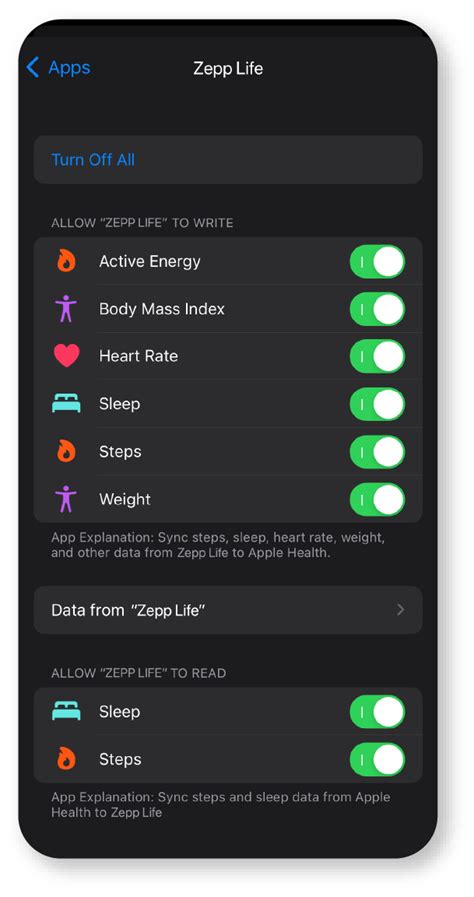Disable the Weight toggle

tap(377, 499)
